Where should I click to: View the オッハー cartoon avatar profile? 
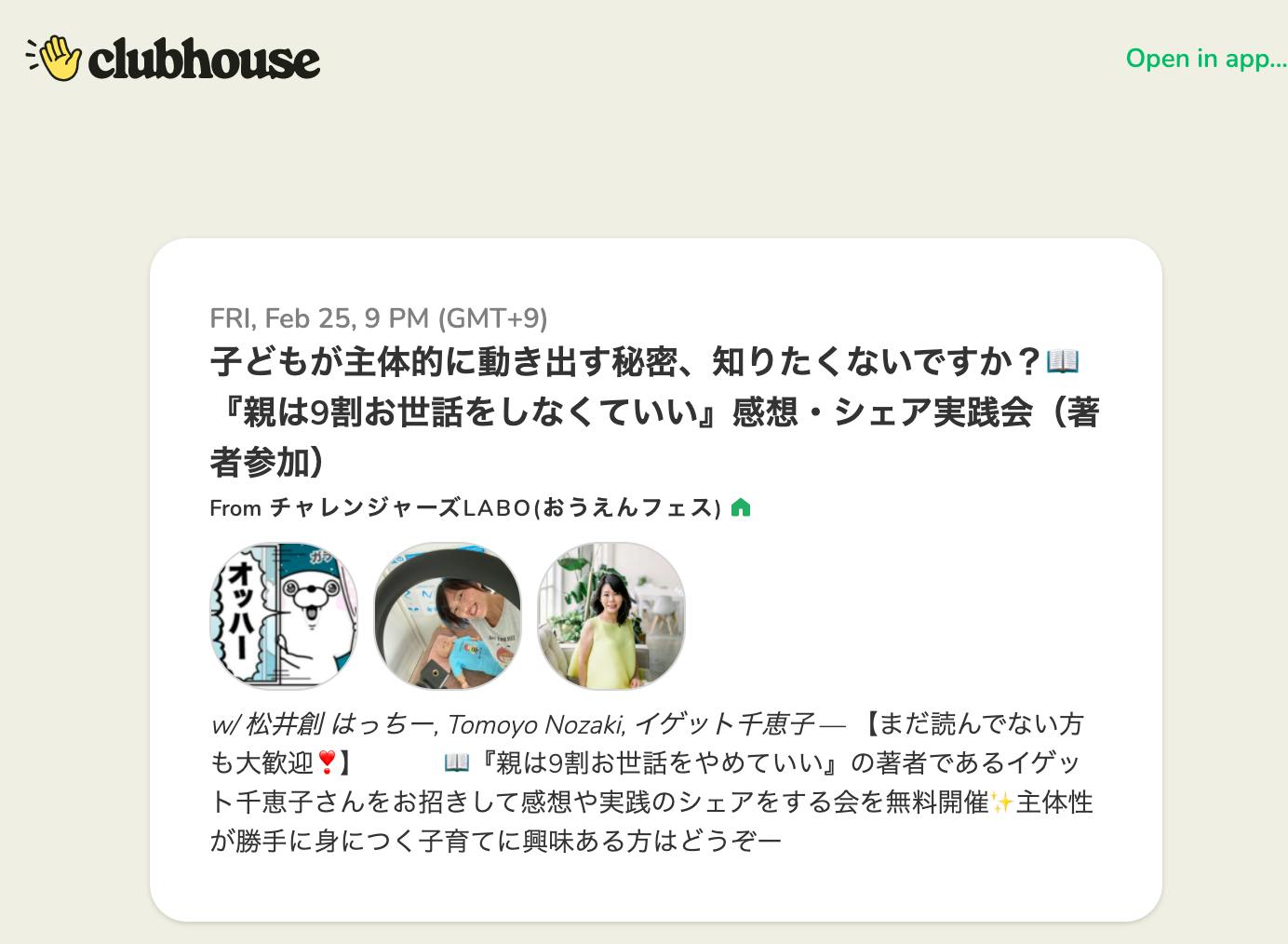click(284, 615)
